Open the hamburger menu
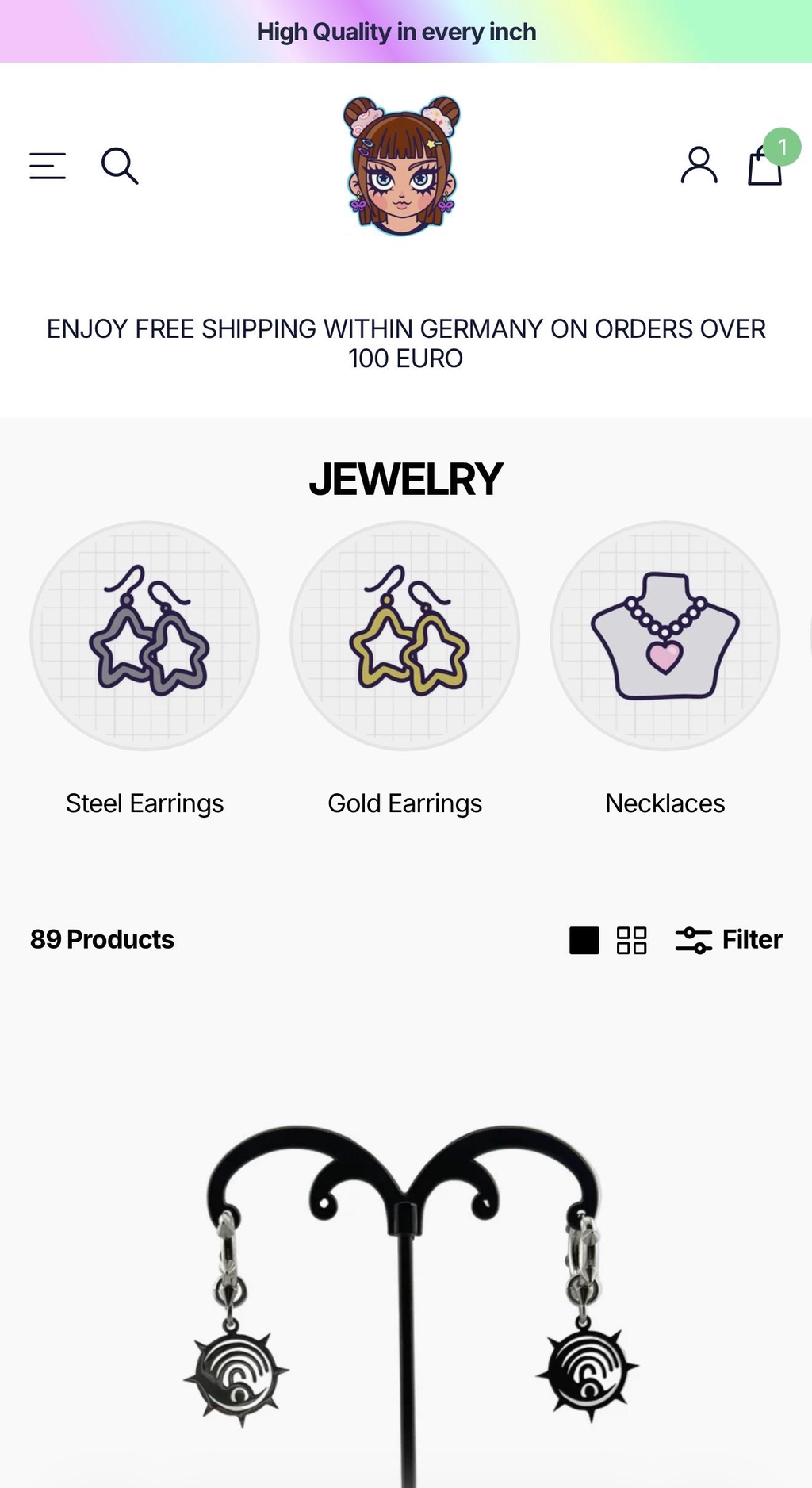812x1488 pixels. [48, 166]
